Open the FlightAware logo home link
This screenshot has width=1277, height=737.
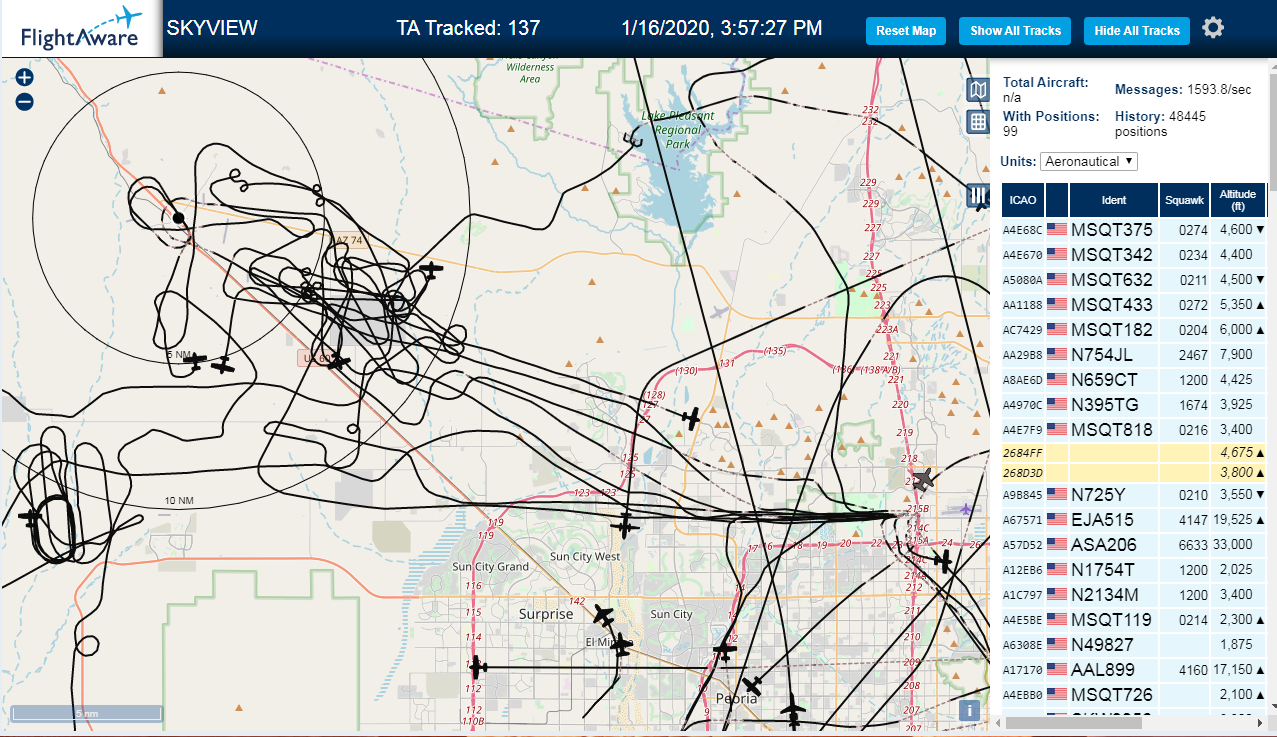pyautogui.click(x=81, y=29)
